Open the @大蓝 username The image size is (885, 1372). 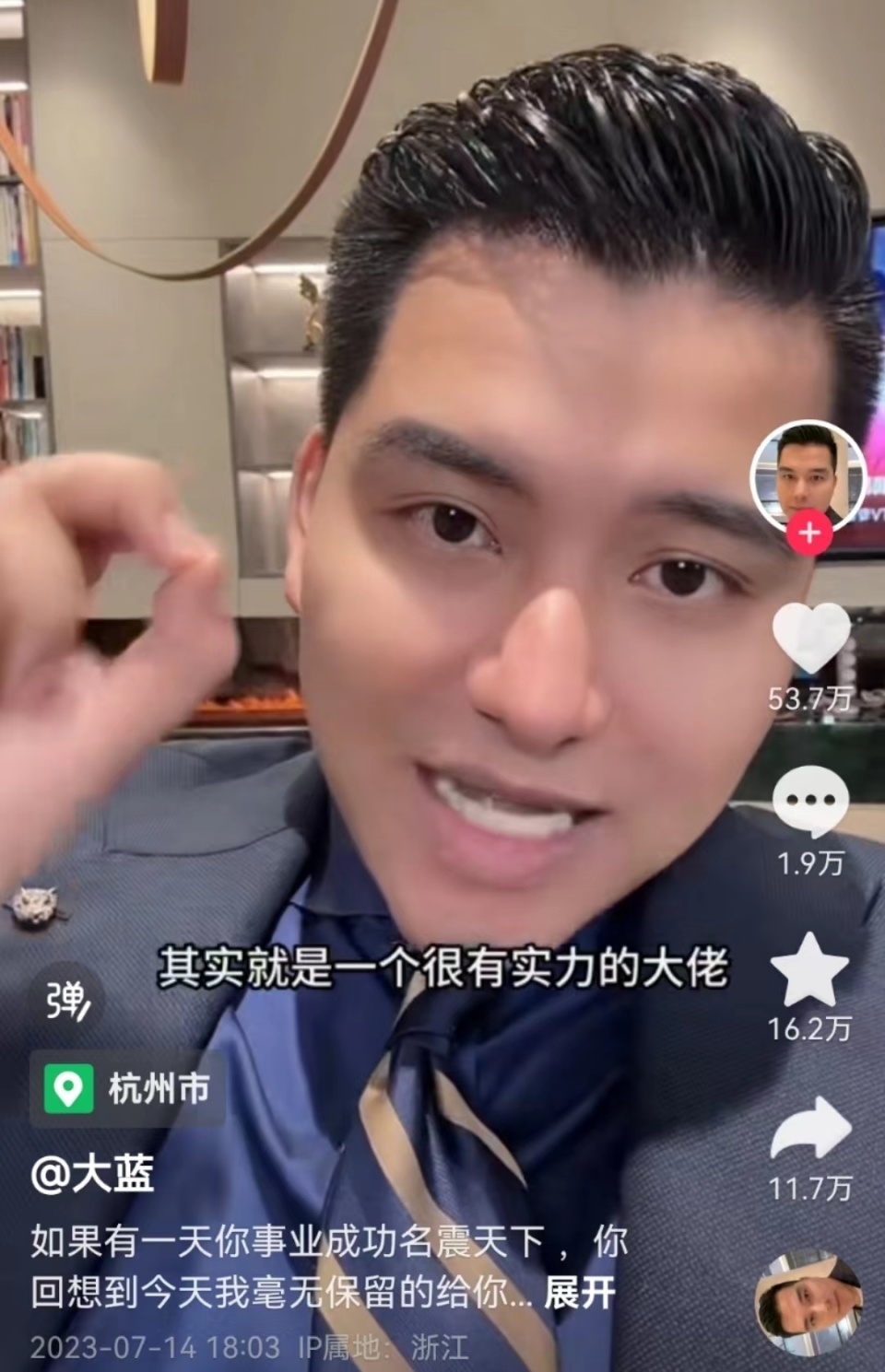coord(92,1174)
